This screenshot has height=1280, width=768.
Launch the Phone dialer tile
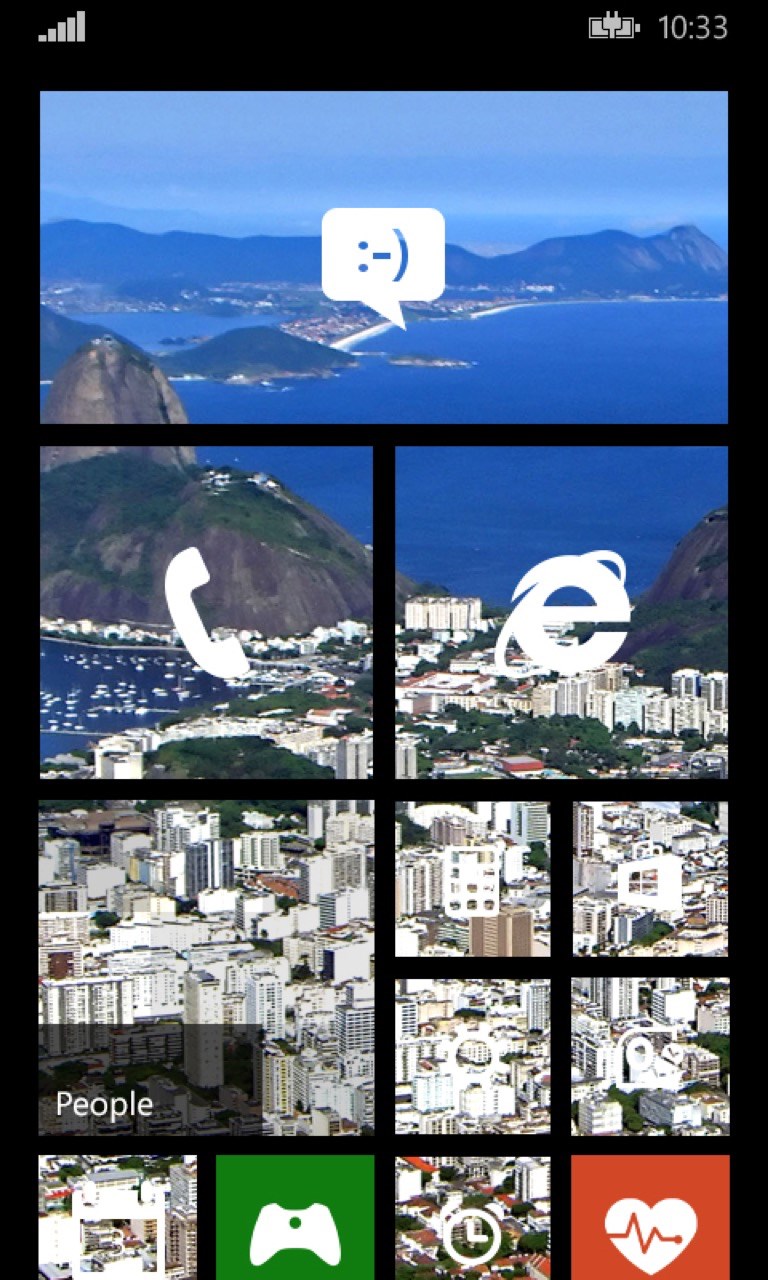pos(206,612)
